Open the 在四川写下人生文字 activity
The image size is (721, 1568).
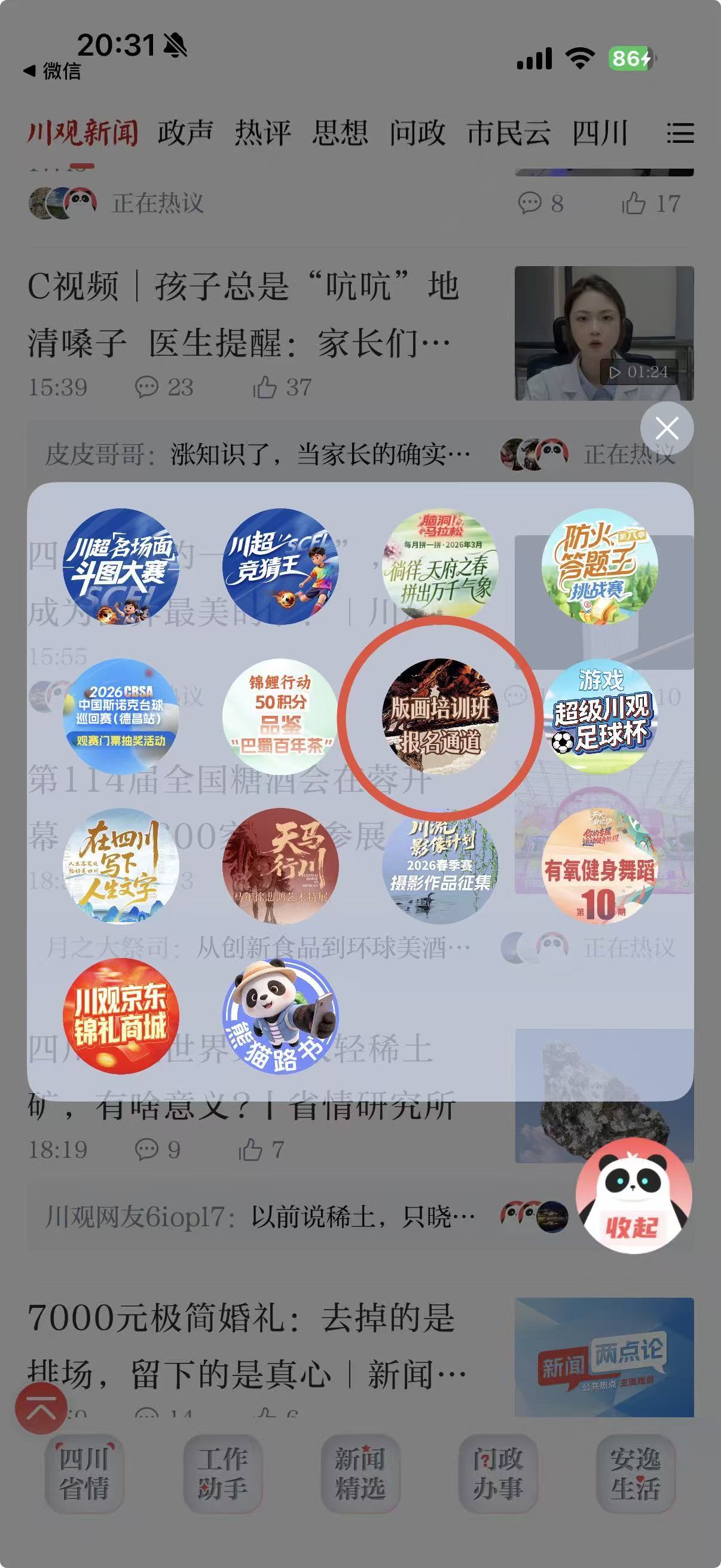[121, 865]
